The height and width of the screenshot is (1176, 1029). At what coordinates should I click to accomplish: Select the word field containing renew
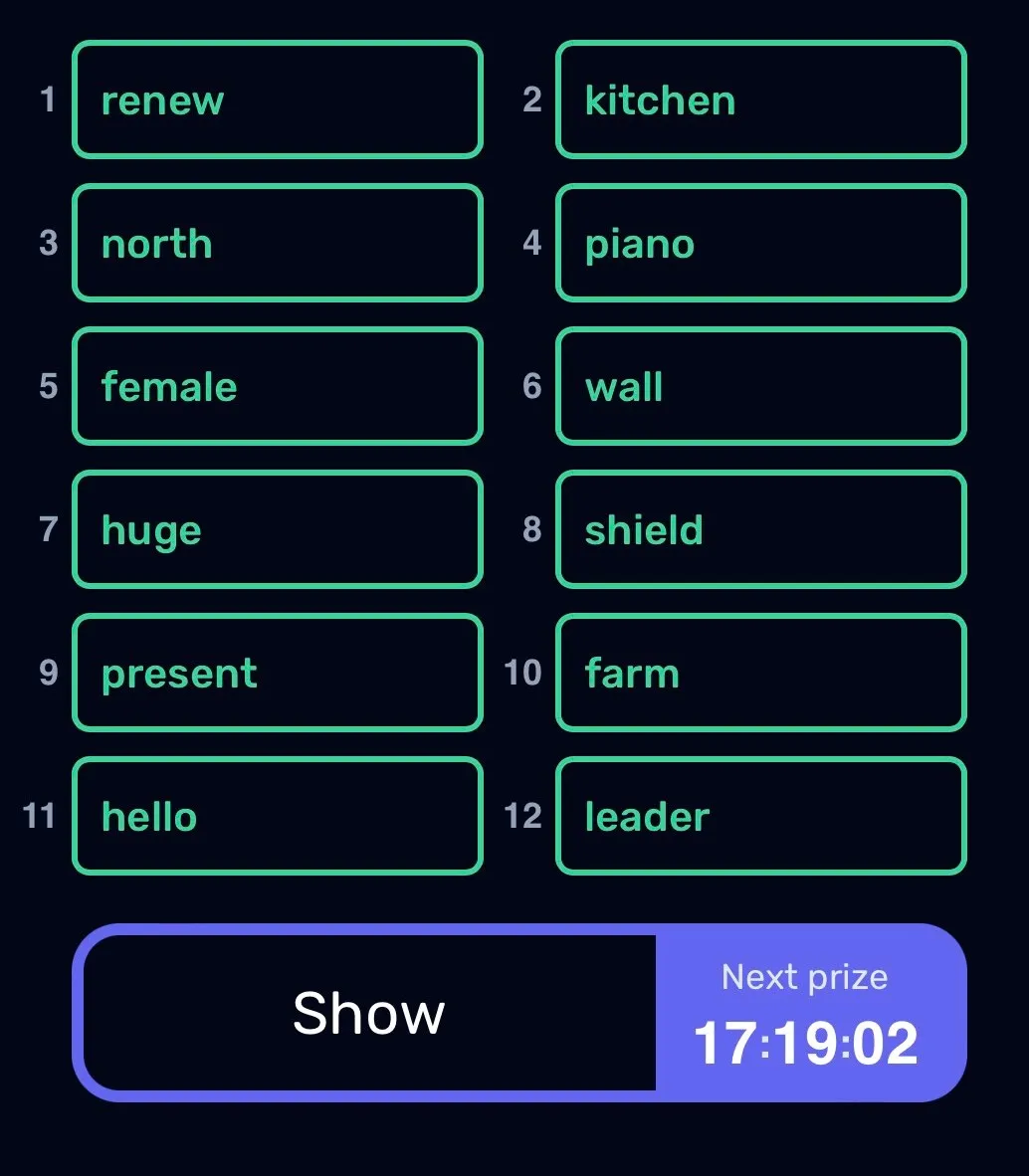click(277, 99)
